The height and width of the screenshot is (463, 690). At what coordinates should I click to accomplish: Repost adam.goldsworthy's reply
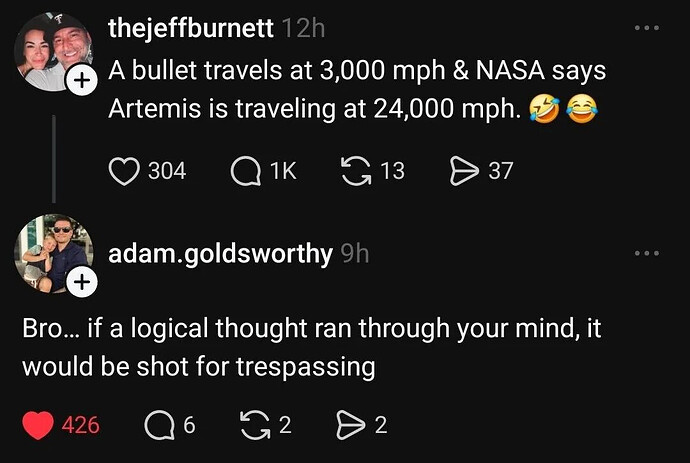254,425
